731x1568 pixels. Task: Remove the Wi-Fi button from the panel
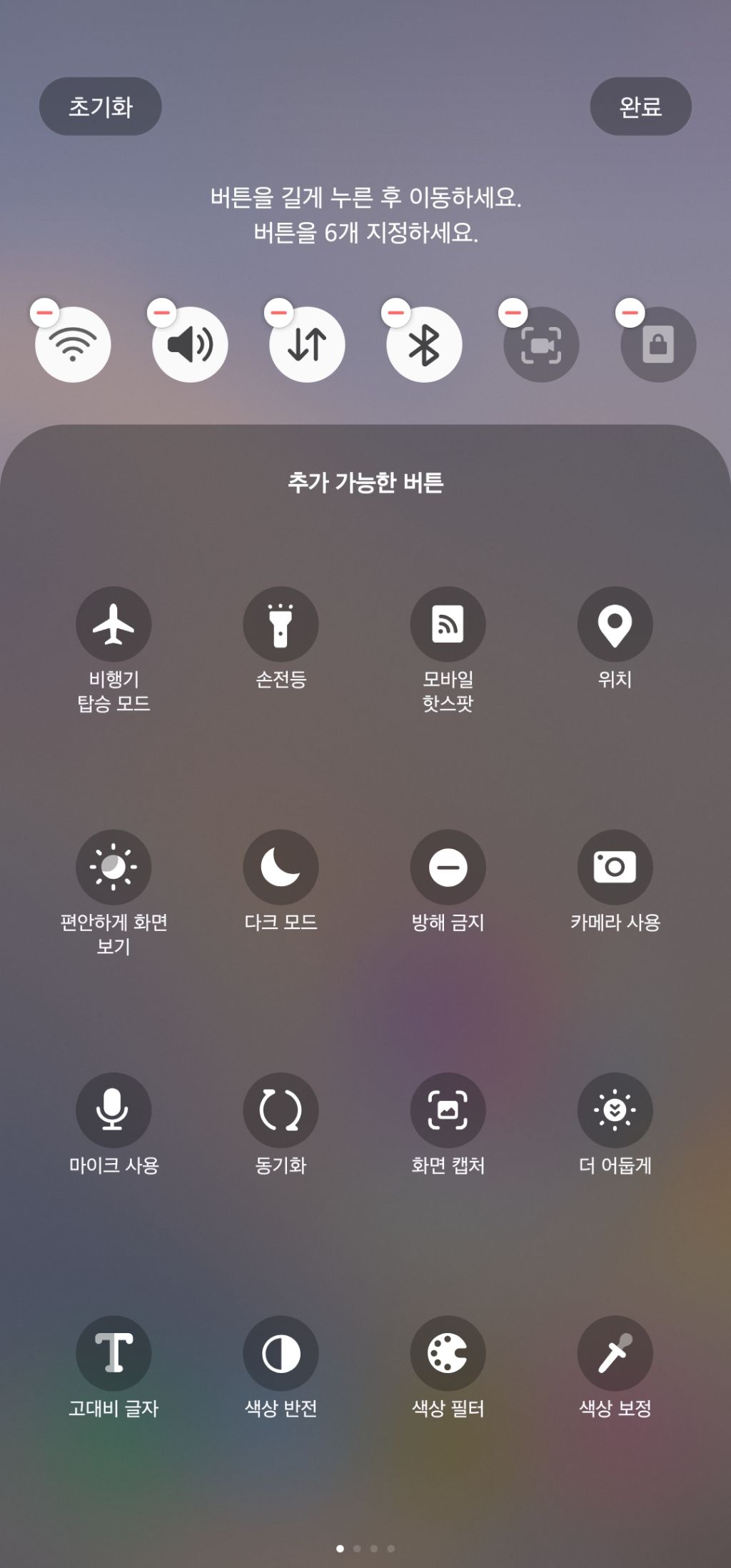pos(44,313)
